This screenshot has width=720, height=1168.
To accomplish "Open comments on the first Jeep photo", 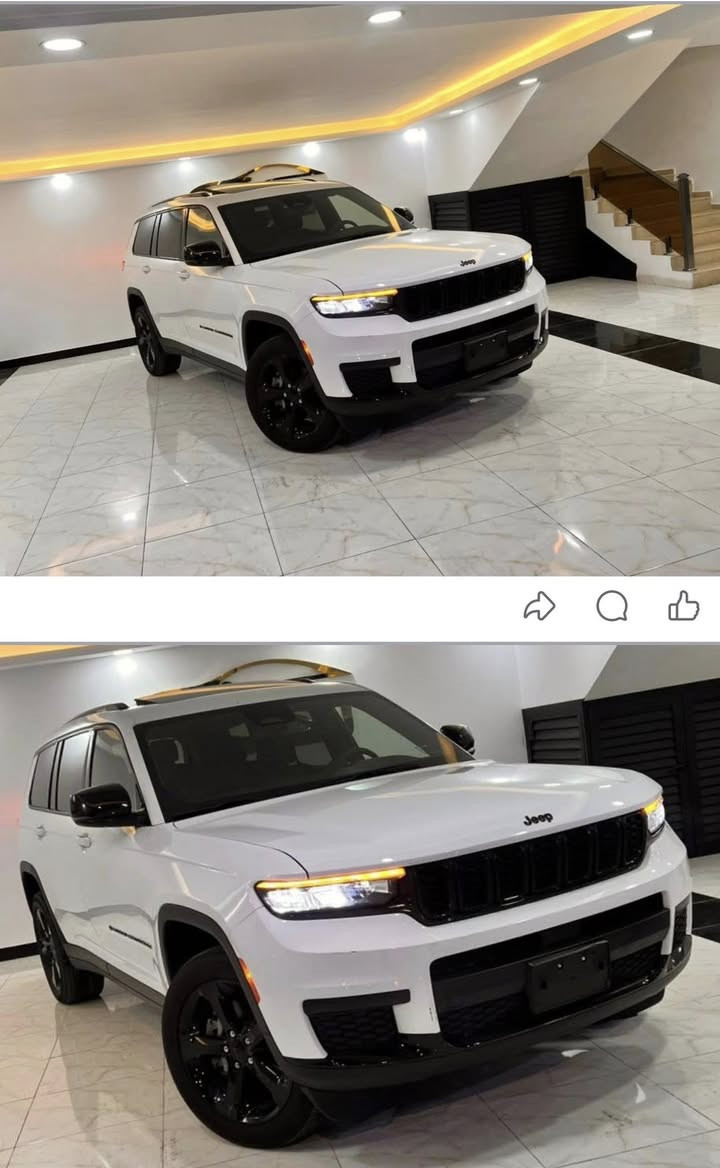I will point(612,606).
